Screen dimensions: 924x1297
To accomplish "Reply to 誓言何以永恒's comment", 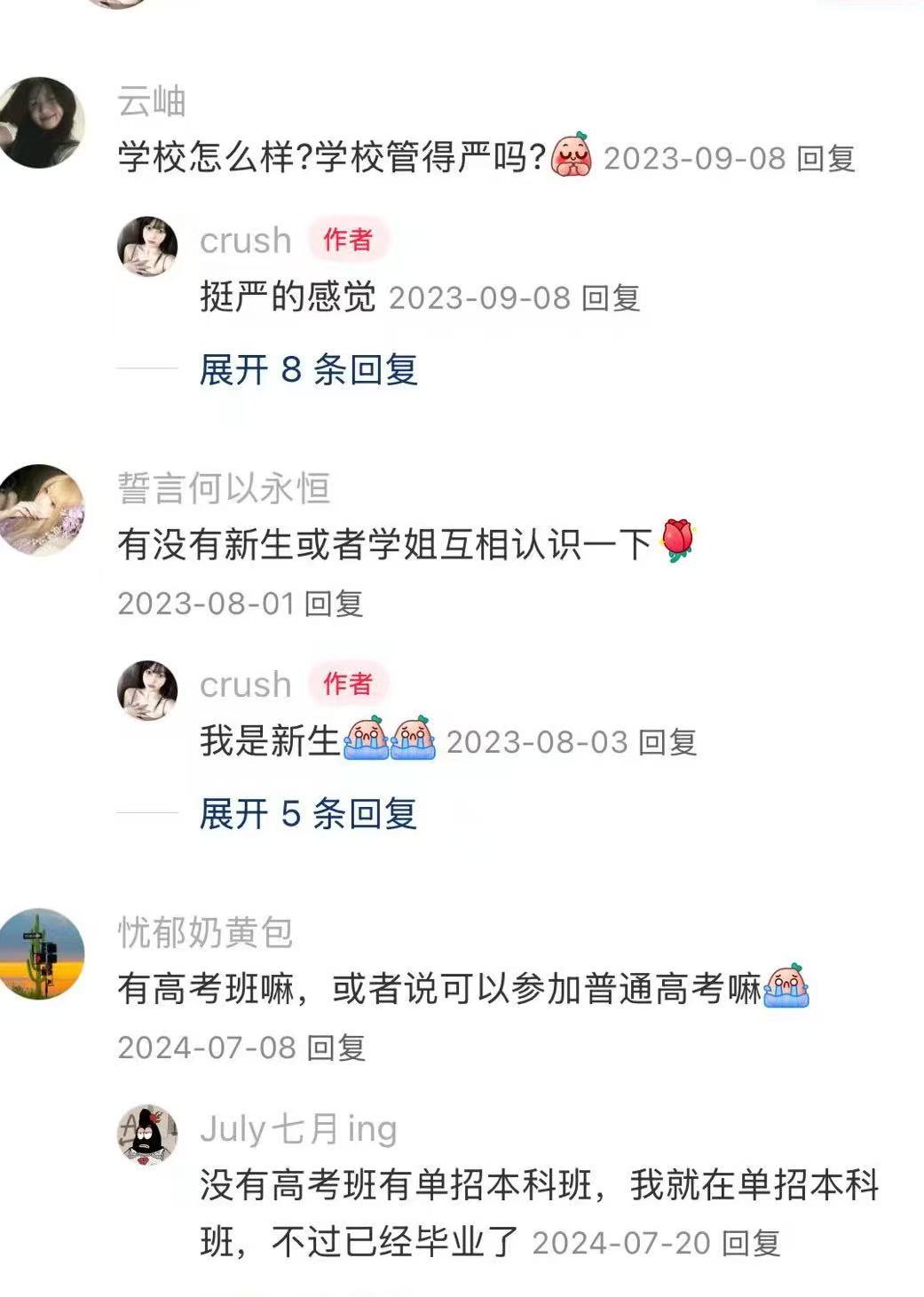I will pyautogui.click(x=334, y=605).
